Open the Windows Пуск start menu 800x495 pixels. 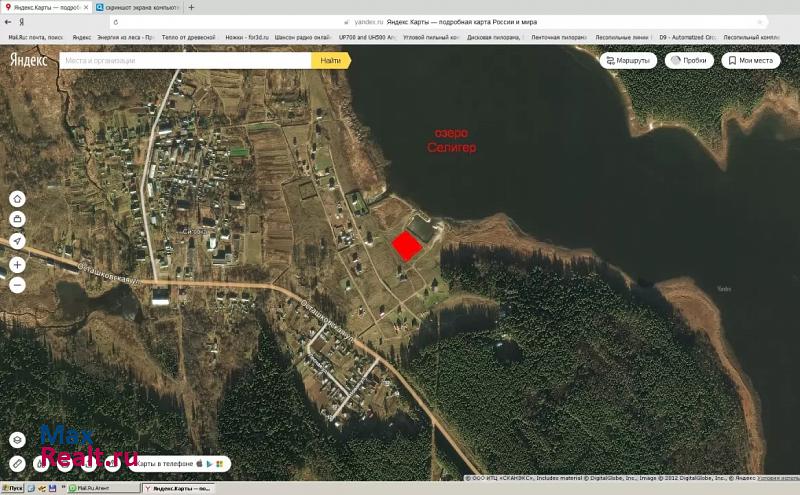pos(12,489)
